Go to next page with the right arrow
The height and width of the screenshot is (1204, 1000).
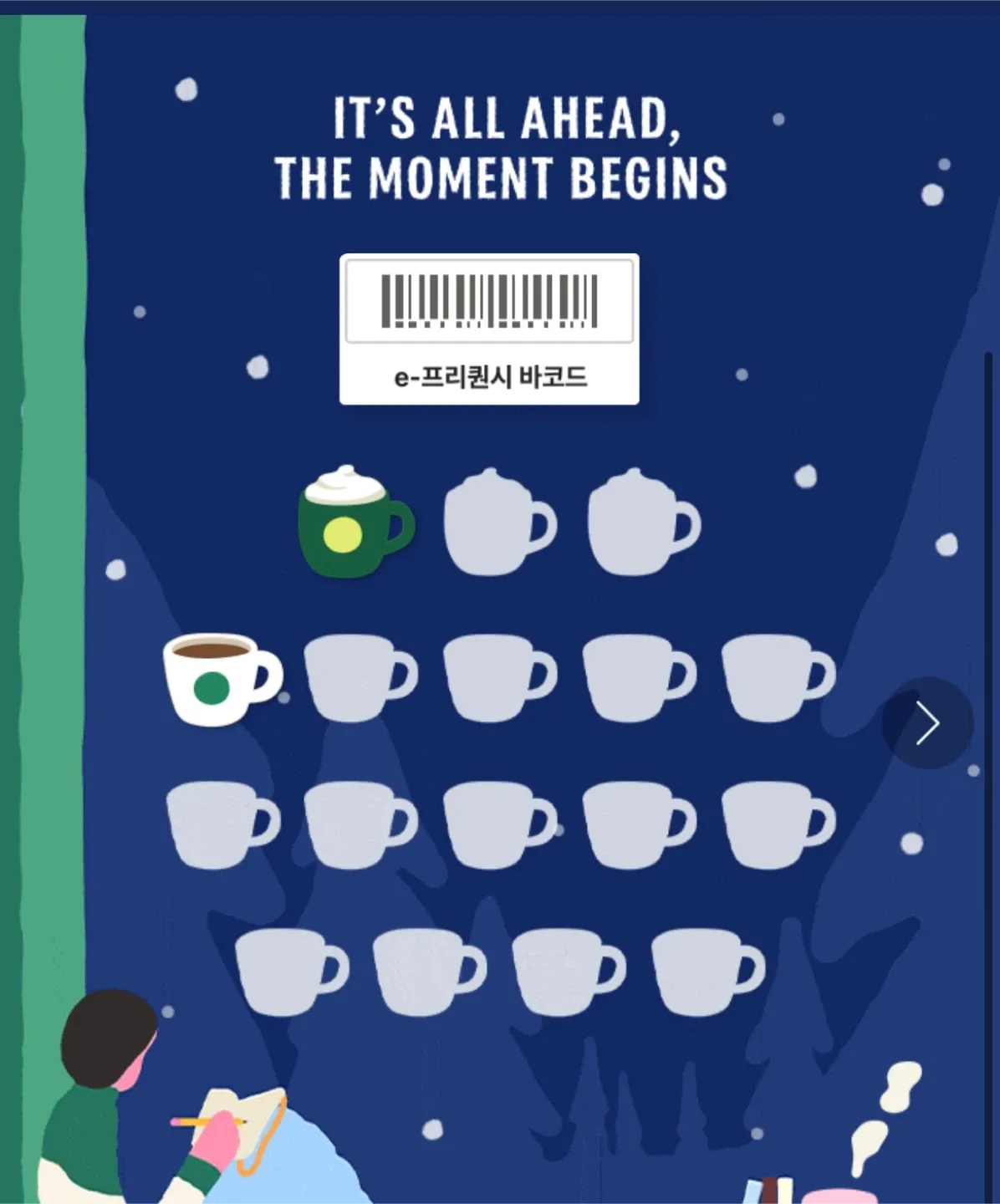pyautogui.click(x=927, y=723)
